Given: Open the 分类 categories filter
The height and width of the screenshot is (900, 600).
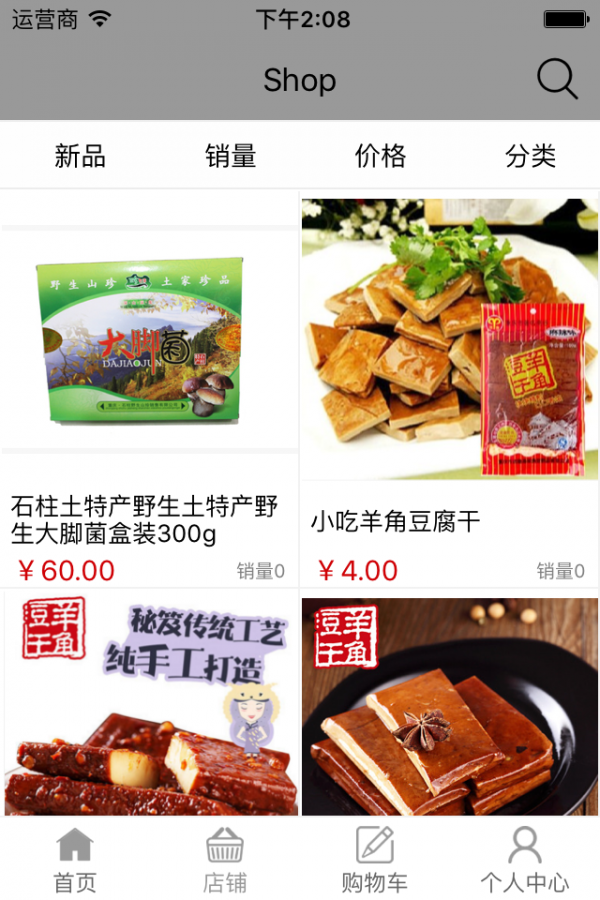Looking at the screenshot, I should [x=530, y=156].
